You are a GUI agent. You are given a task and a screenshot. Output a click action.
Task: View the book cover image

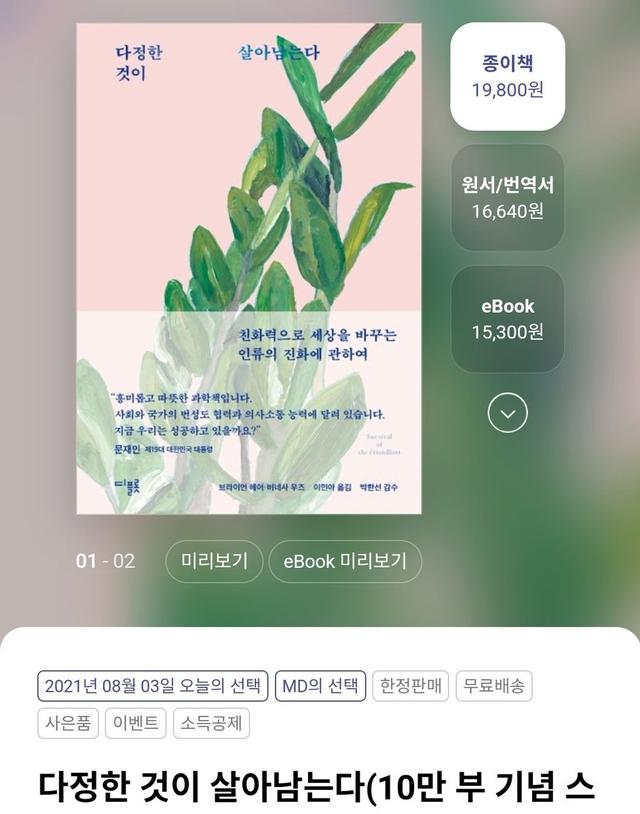point(249,268)
